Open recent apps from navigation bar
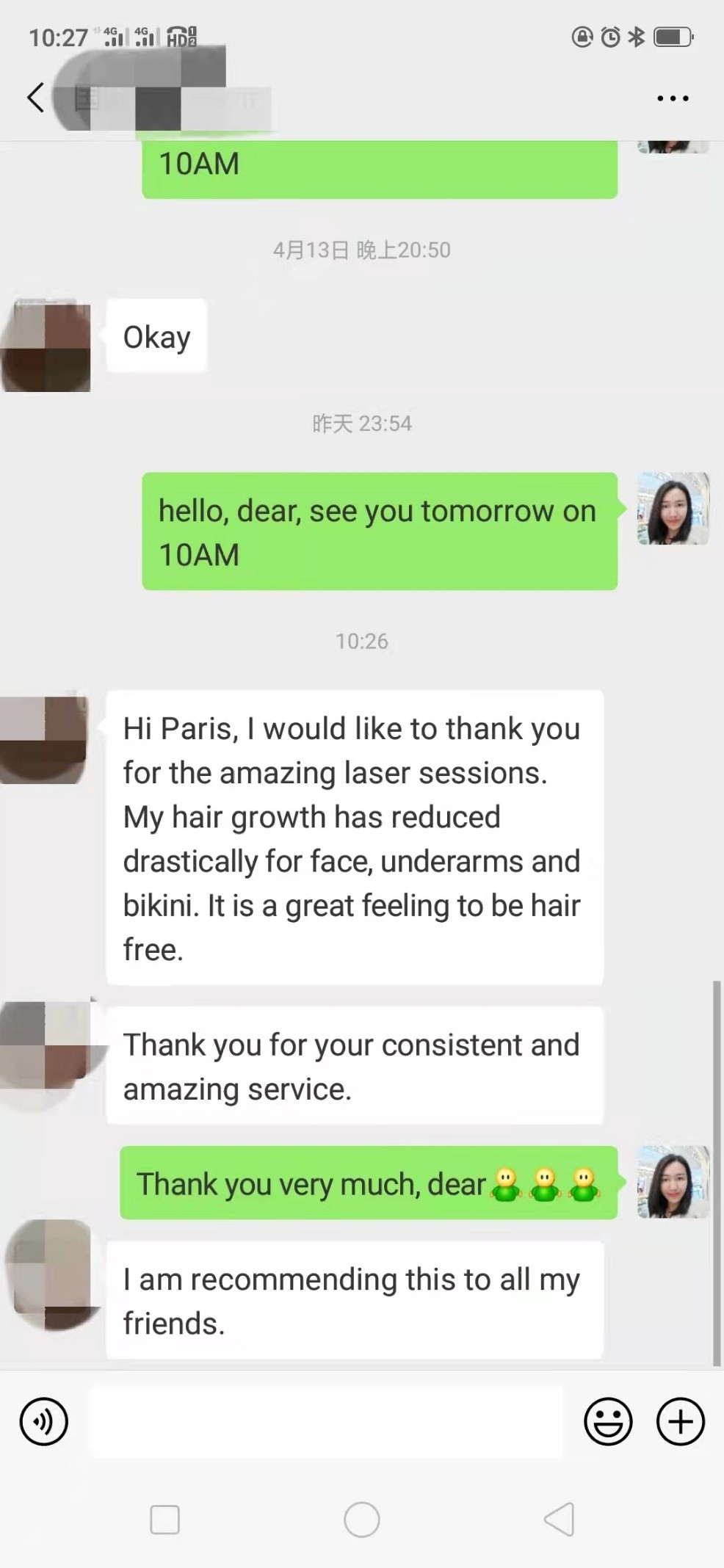This screenshot has height=1568, width=724. (165, 1520)
